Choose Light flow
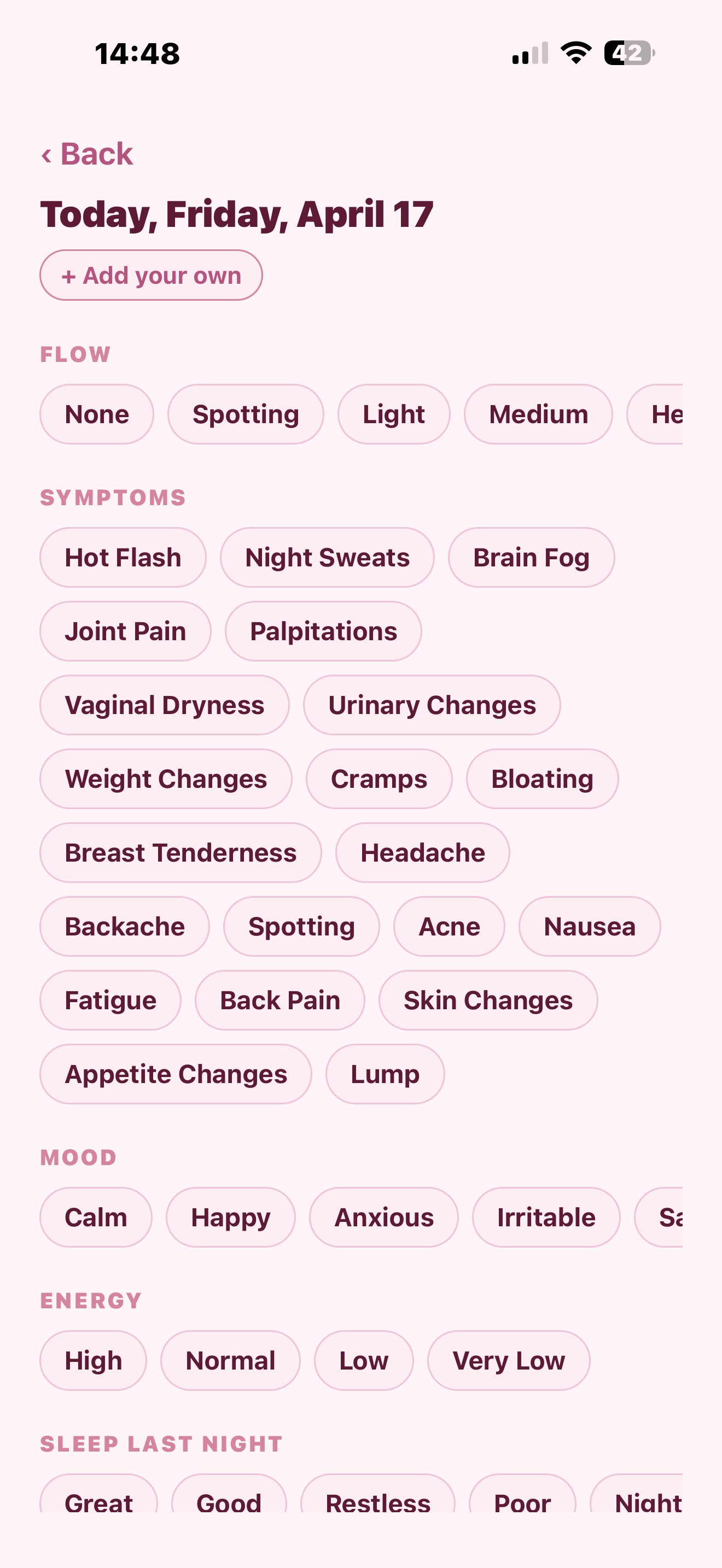 click(393, 414)
